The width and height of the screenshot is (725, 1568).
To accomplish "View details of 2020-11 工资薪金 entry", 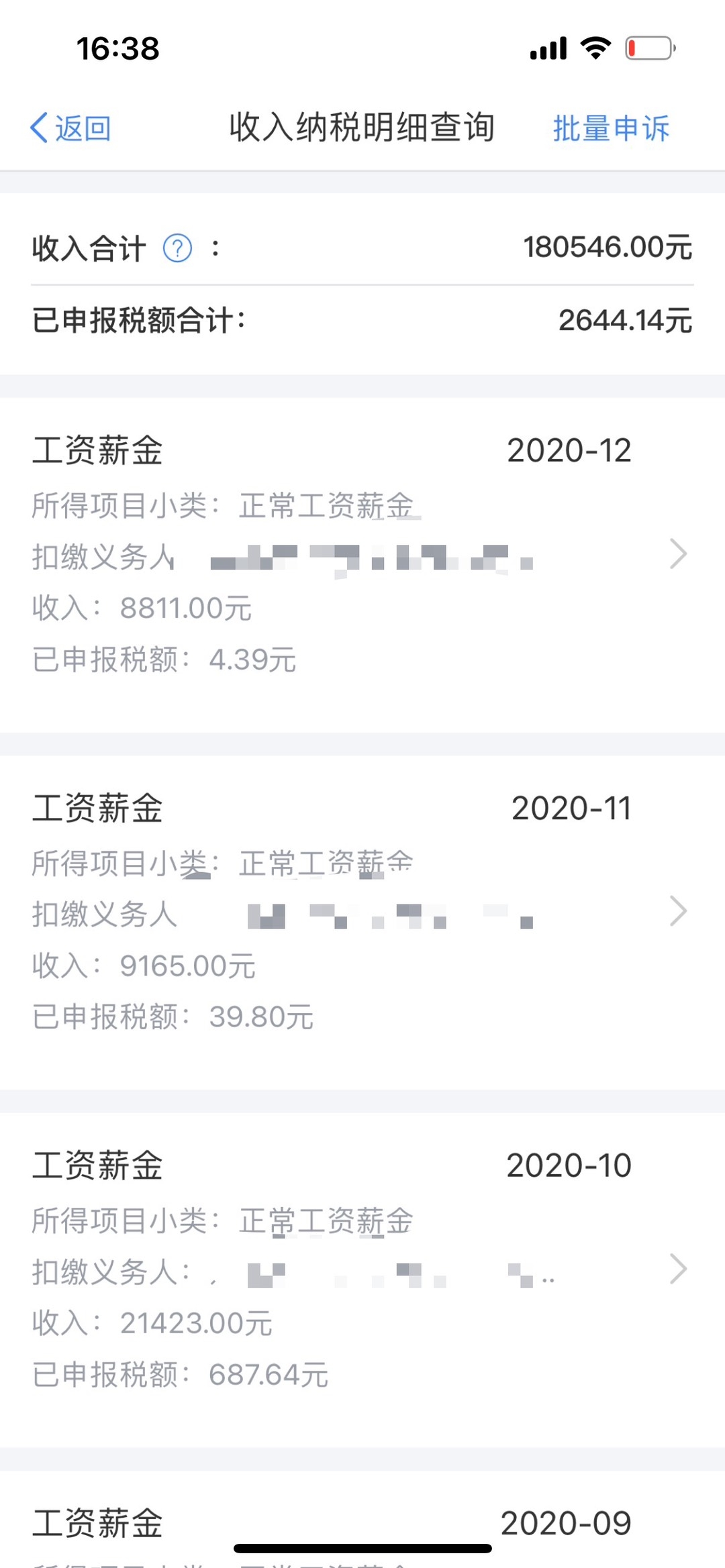I will click(x=362, y=912).
